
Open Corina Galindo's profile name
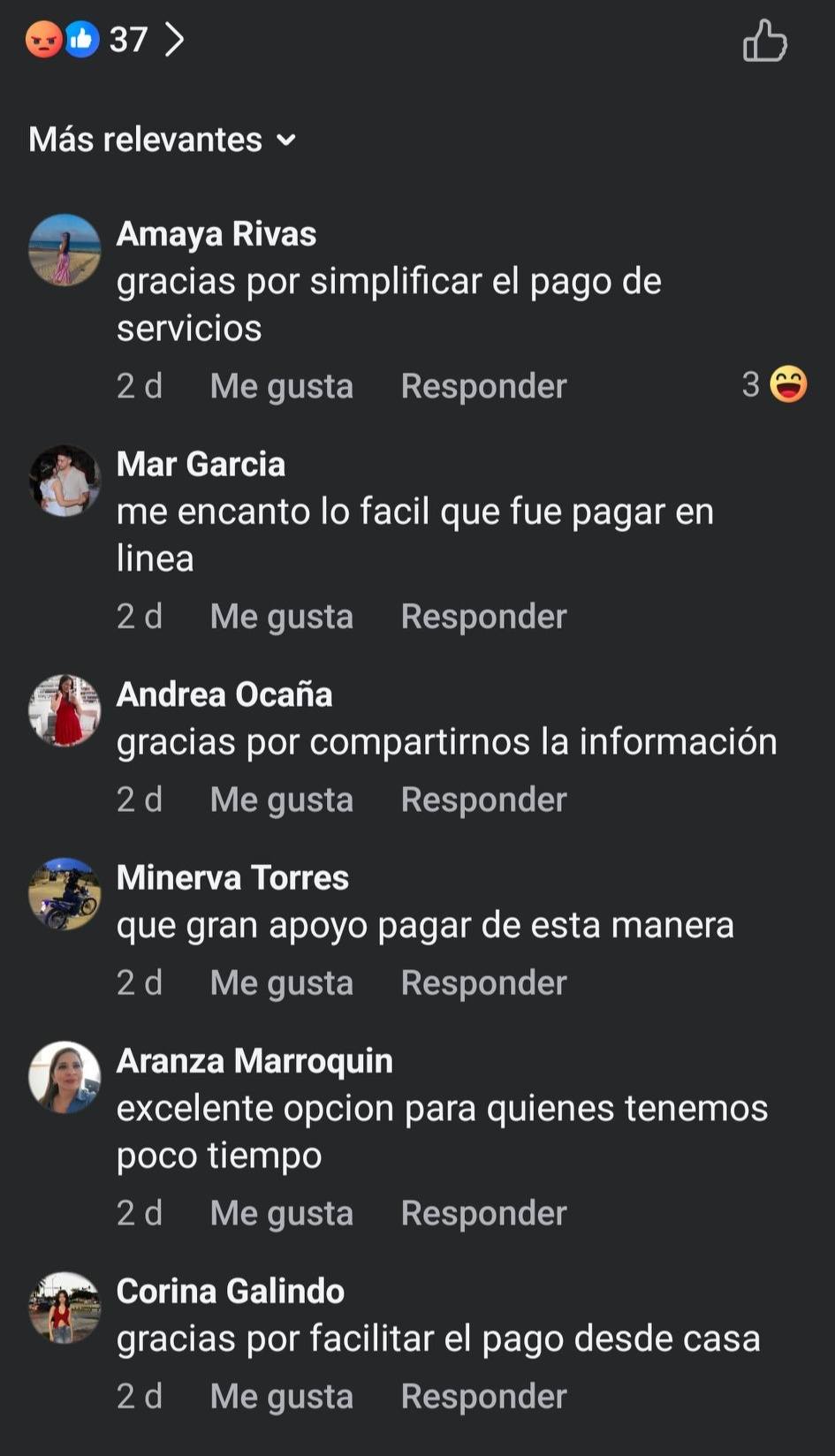(x=230, y=1291)
